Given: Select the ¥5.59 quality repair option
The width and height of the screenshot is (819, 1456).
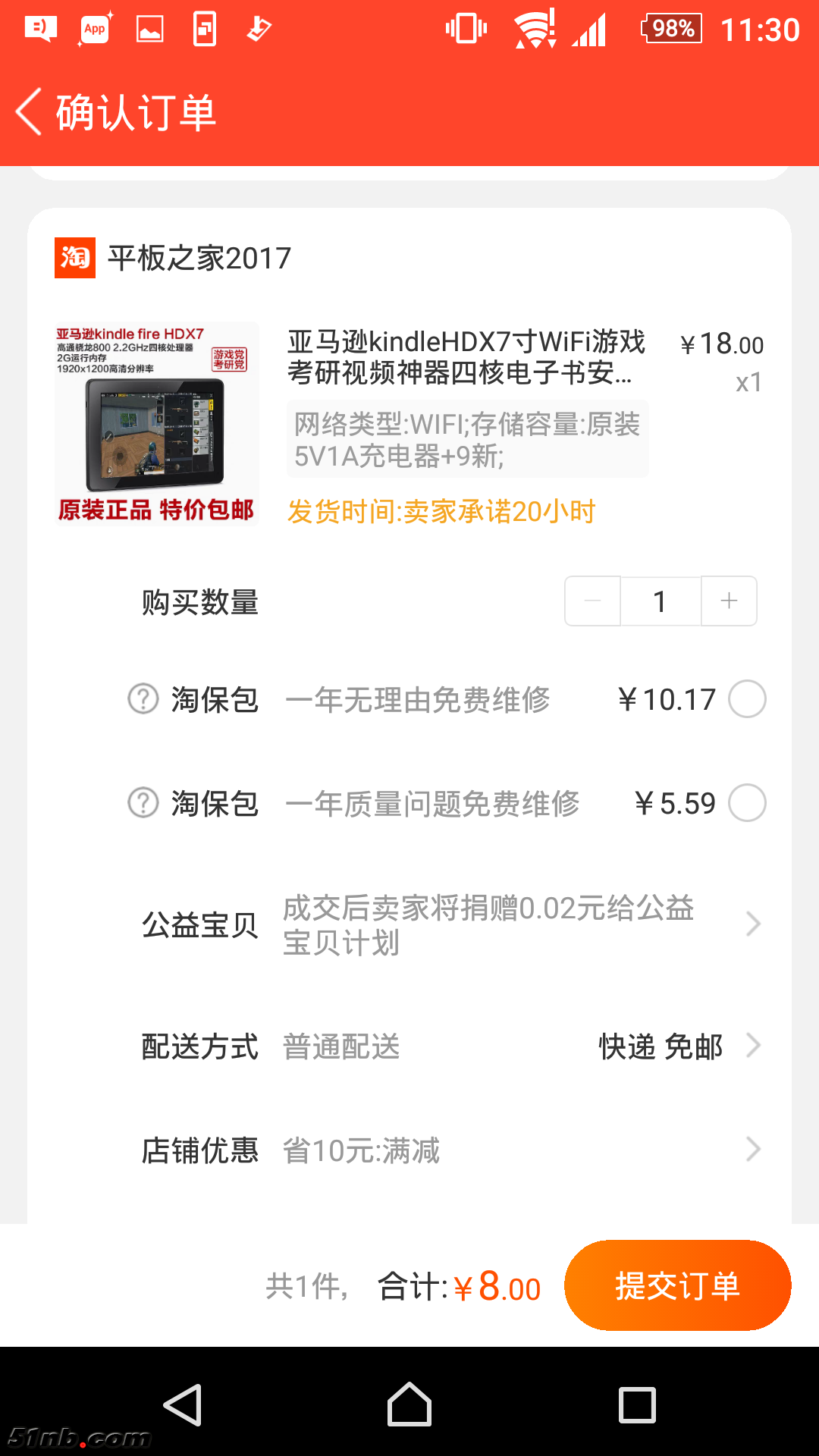Looking at the screenshot, I should coord(747,803).
